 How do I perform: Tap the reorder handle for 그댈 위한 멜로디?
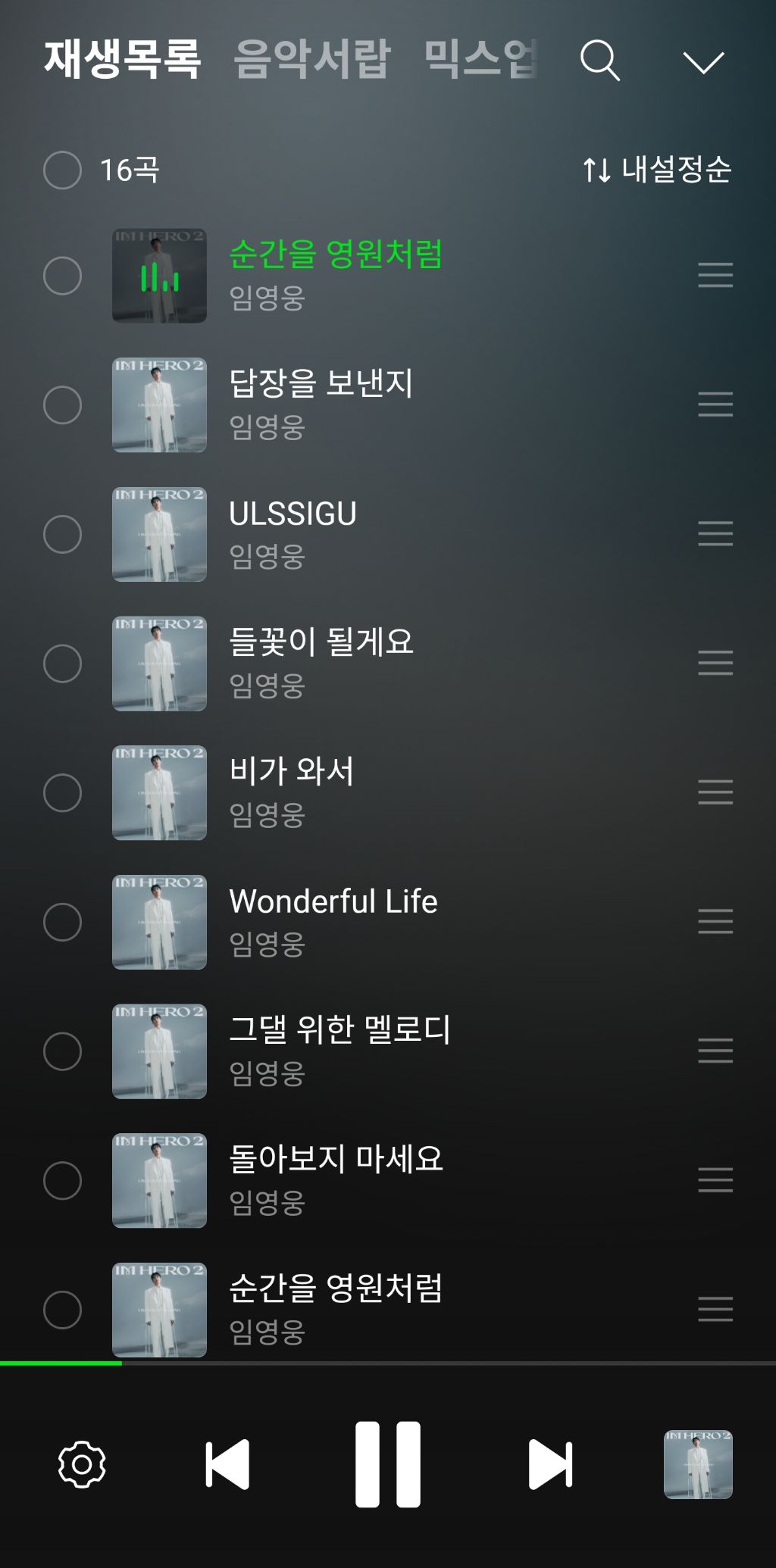715,1051
